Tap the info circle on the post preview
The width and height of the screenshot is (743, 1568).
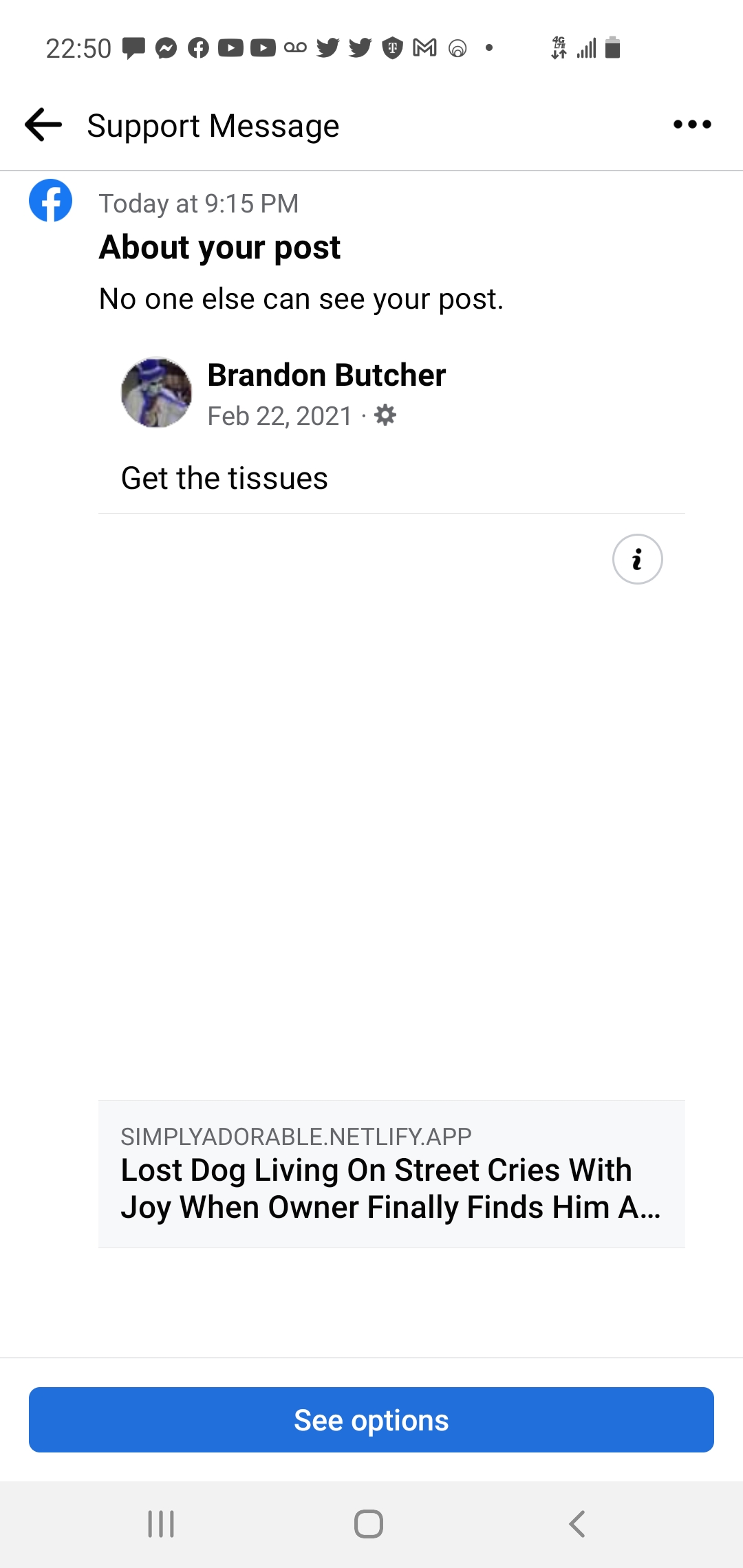637,559
